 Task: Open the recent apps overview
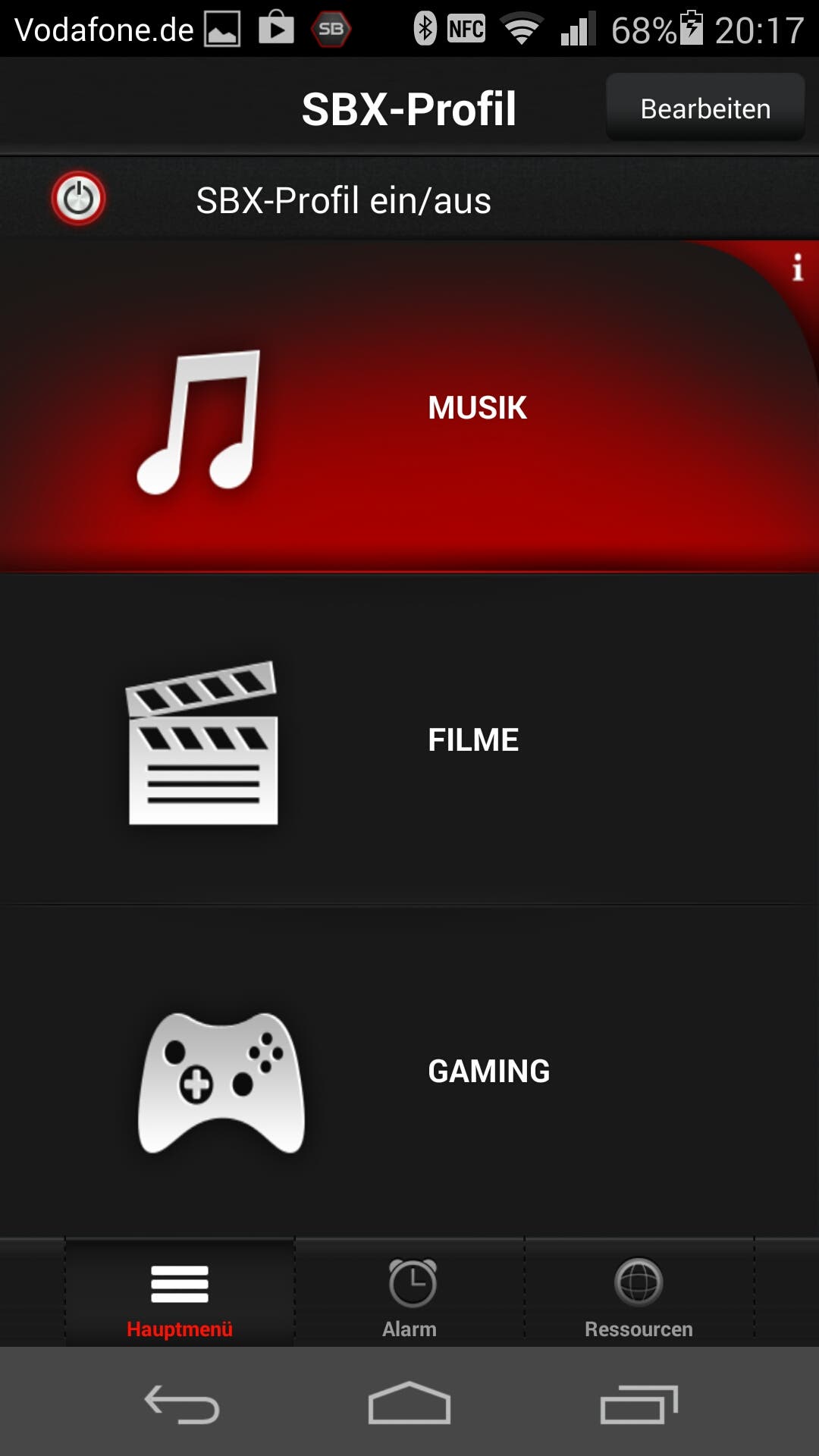(x=639, y=1404)
